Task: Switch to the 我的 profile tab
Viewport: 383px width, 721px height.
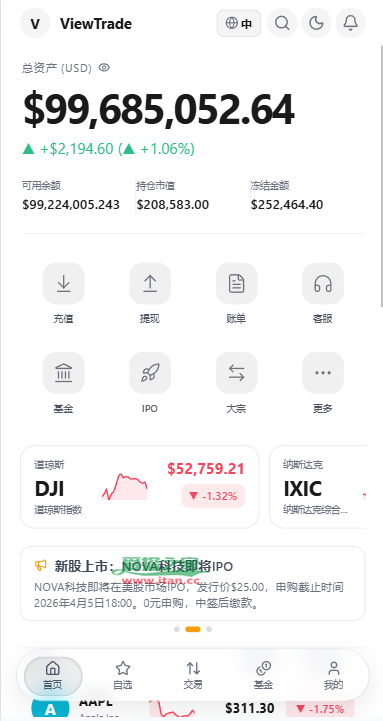Action: point(333,675)
